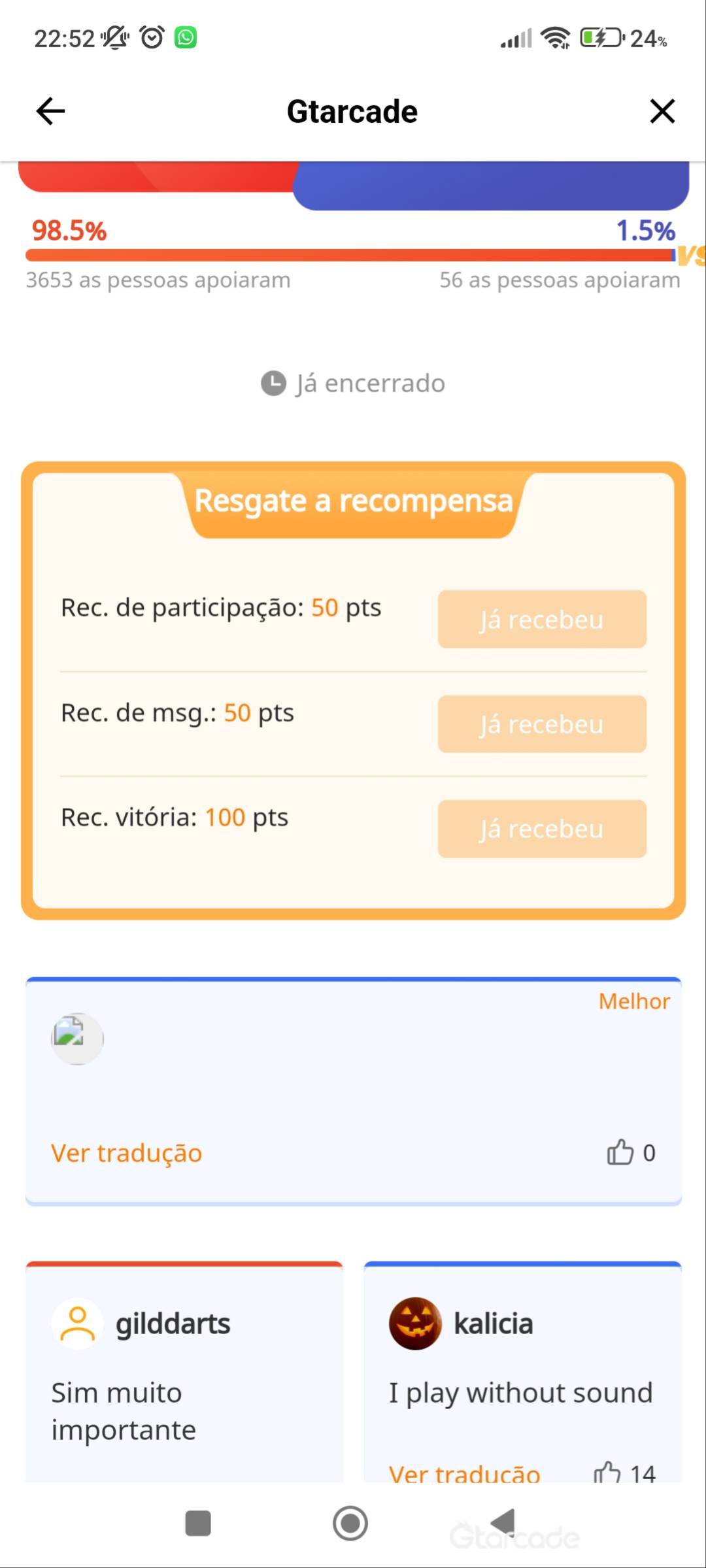Open kalicia's pumpkin avatar profile
The image size is (706, 1568).
point(415,1324)
